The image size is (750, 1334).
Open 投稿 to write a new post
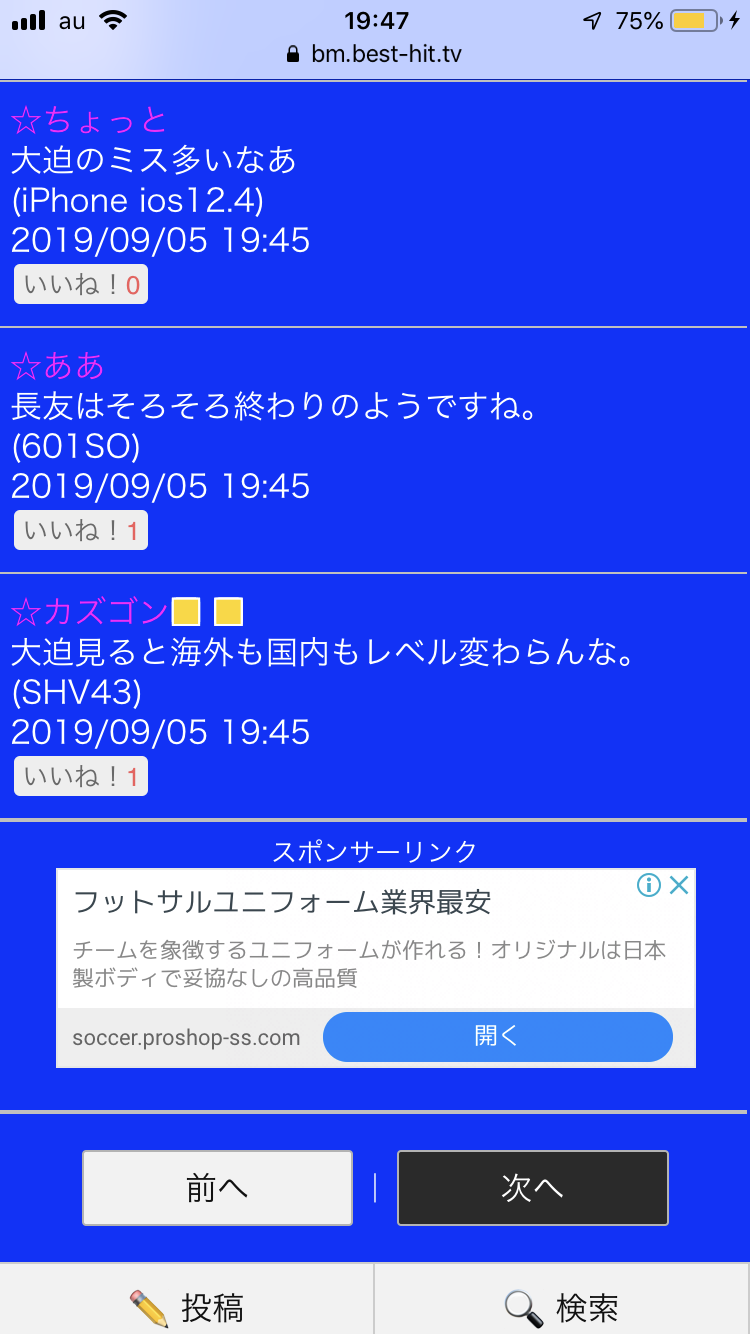(x=187, y=1306)
